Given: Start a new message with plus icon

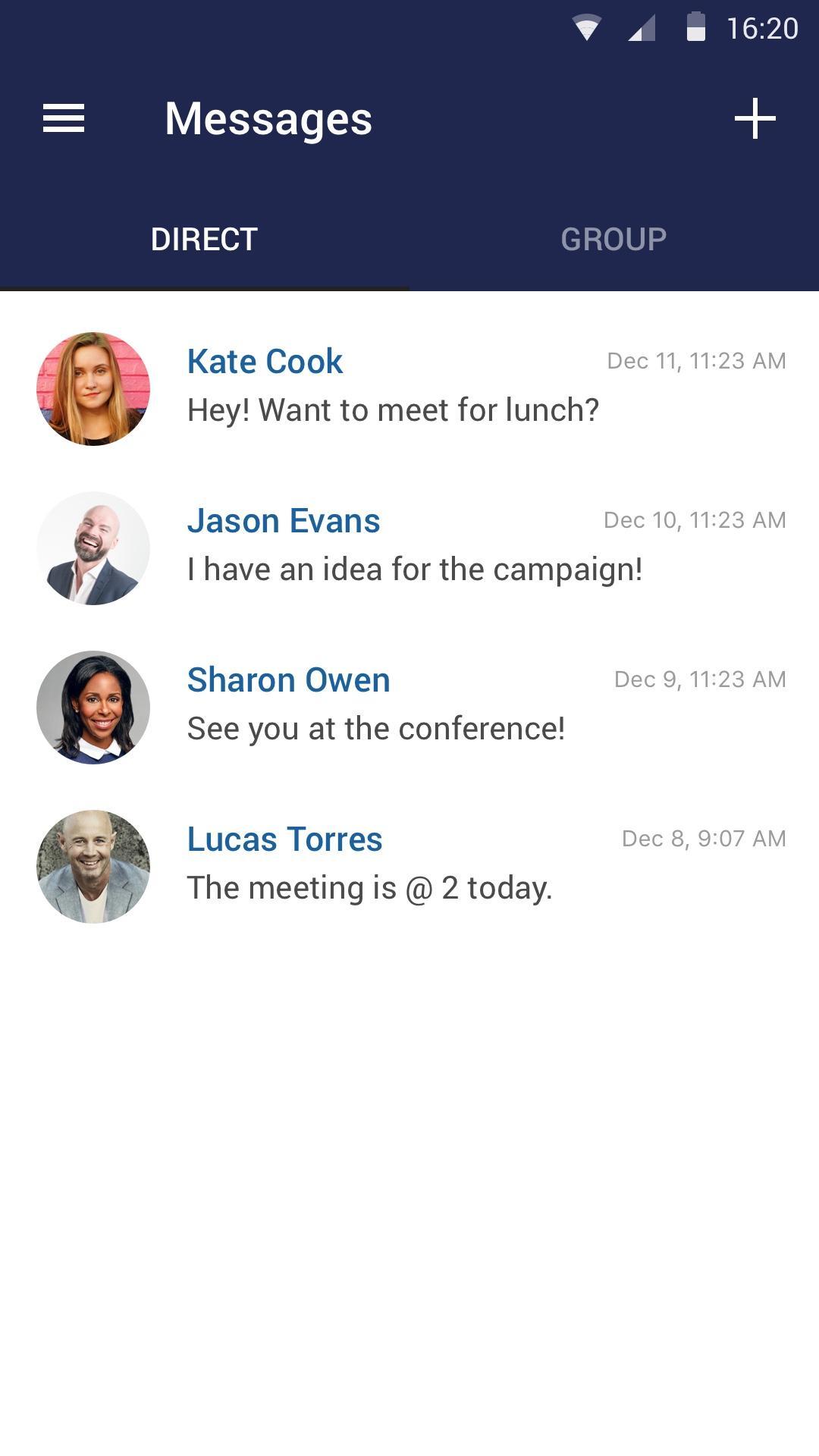Looking at the screenshot, I should (x=755, y=119).
